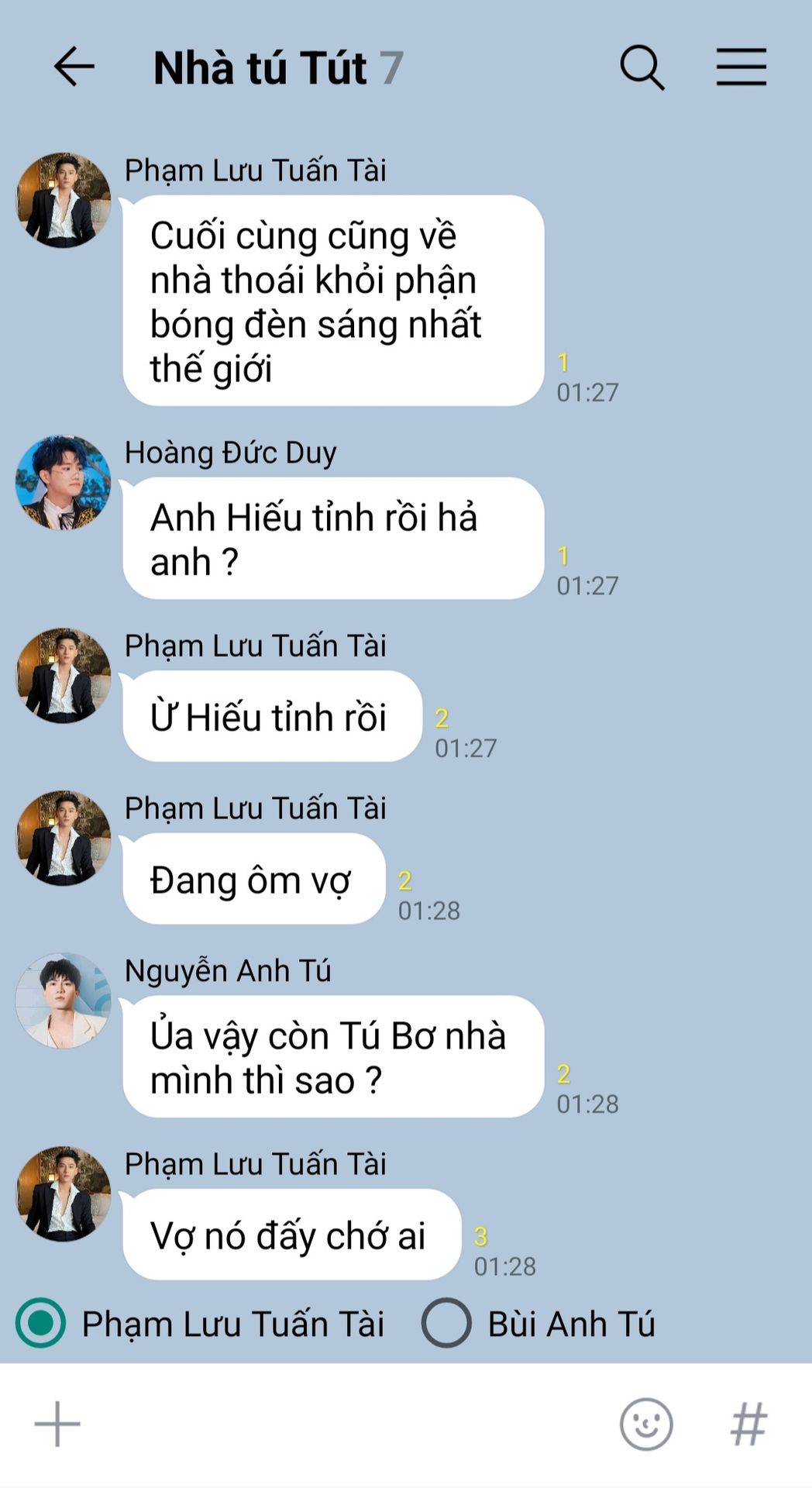Open Nguyễn Anh Tú's profile avatar
The image size is (812, 1488).
(64, 1001)
